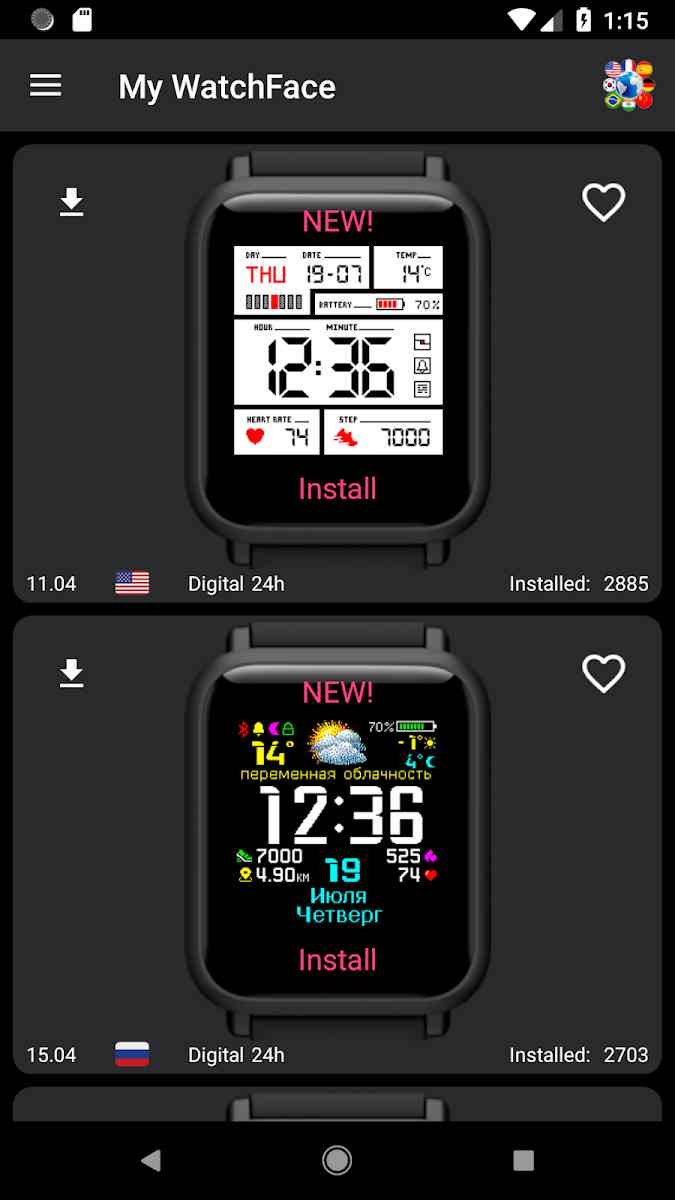Download the watchface dated 15.04
Image resolution: width=675 pixels, height=1200 pixels.
tap(71, 673)
